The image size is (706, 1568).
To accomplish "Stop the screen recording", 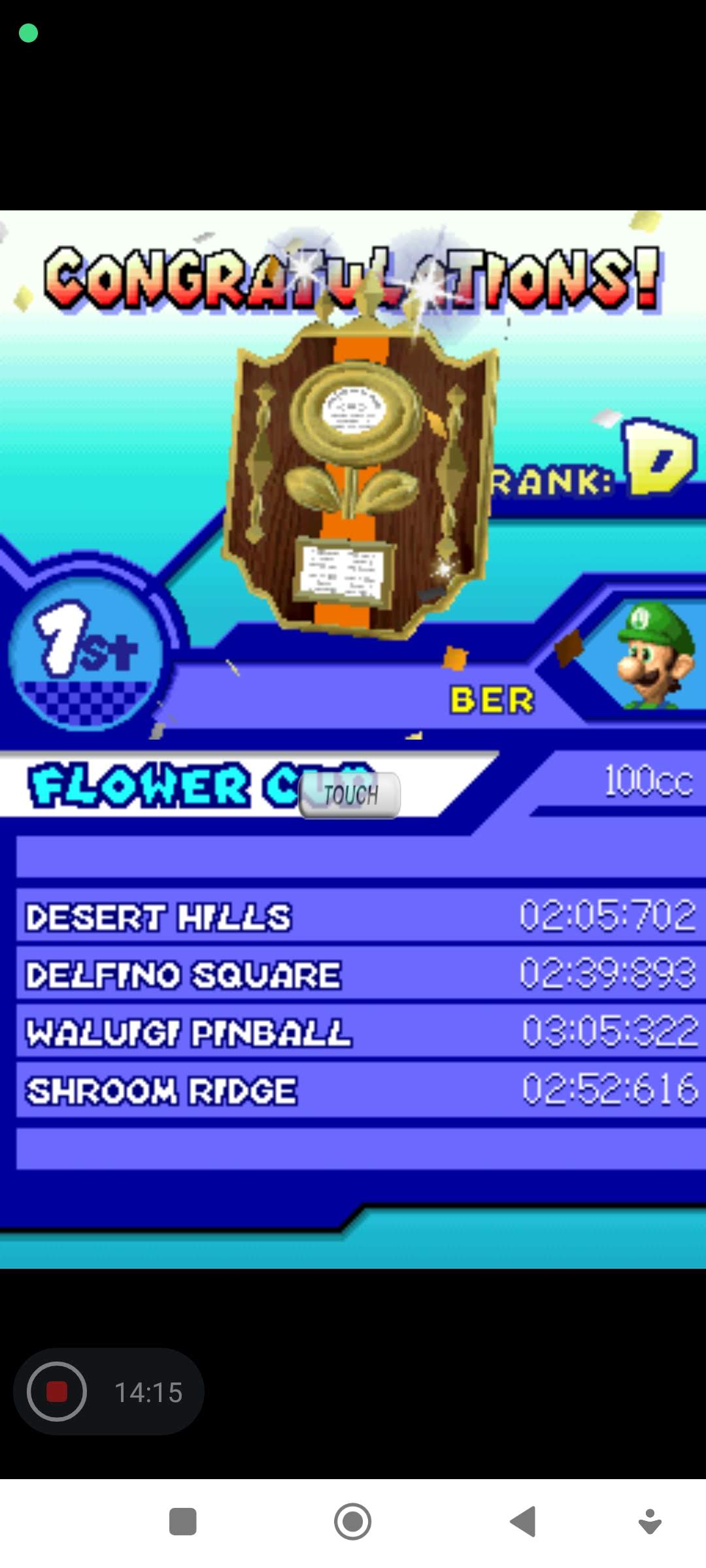I will coord(57,1392).
